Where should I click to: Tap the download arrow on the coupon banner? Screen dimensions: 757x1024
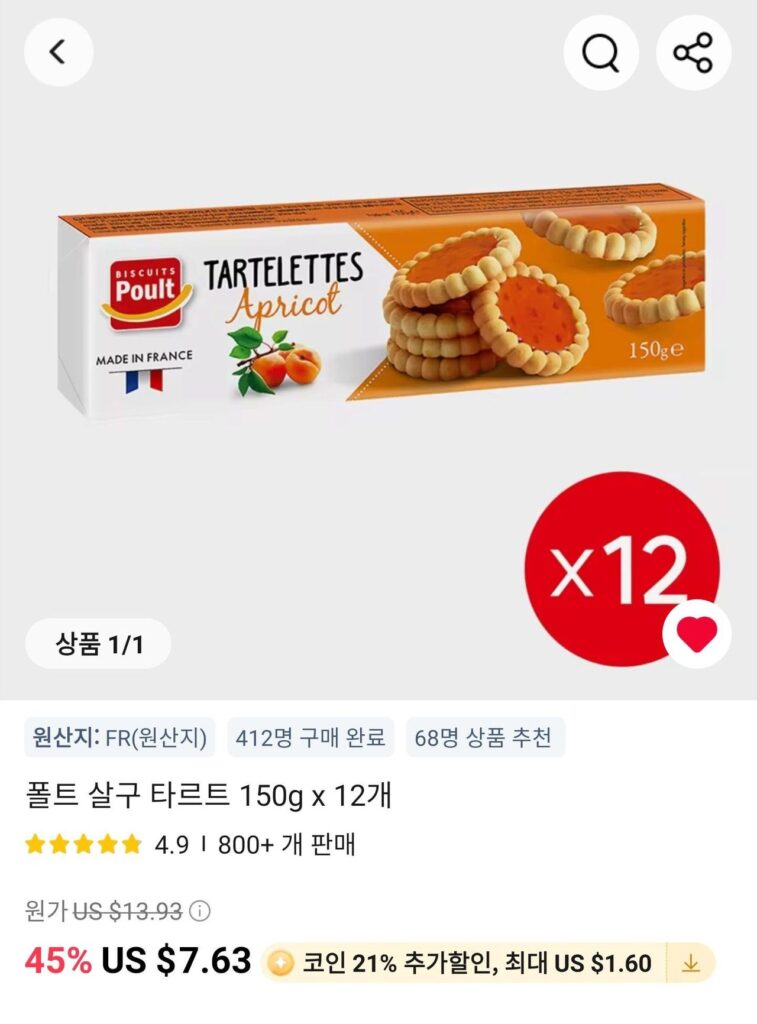point(688,963)
